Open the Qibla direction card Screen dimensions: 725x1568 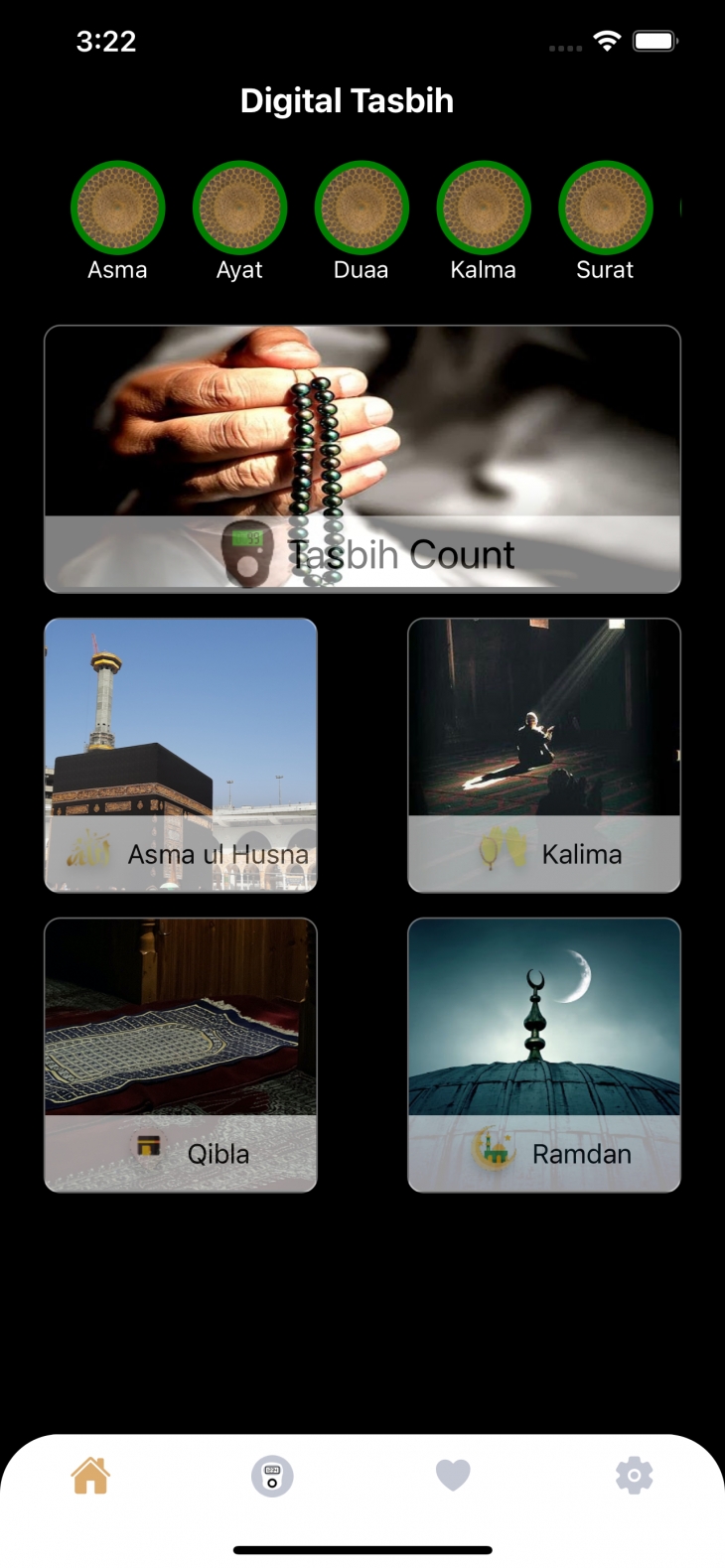pyautogui.click(x=181, y=1055)
